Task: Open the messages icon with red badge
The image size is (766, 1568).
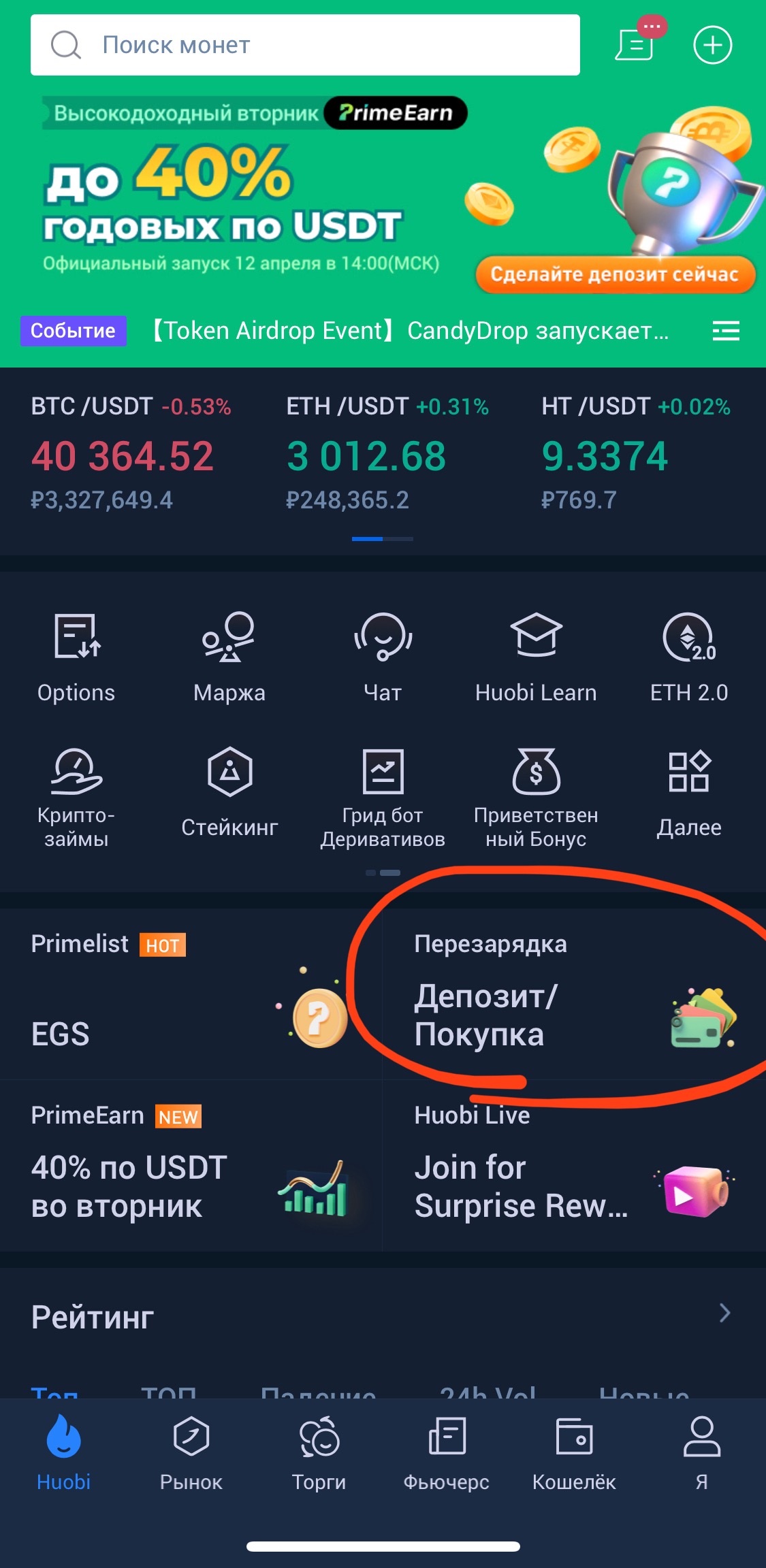Action: pos(636,45)
